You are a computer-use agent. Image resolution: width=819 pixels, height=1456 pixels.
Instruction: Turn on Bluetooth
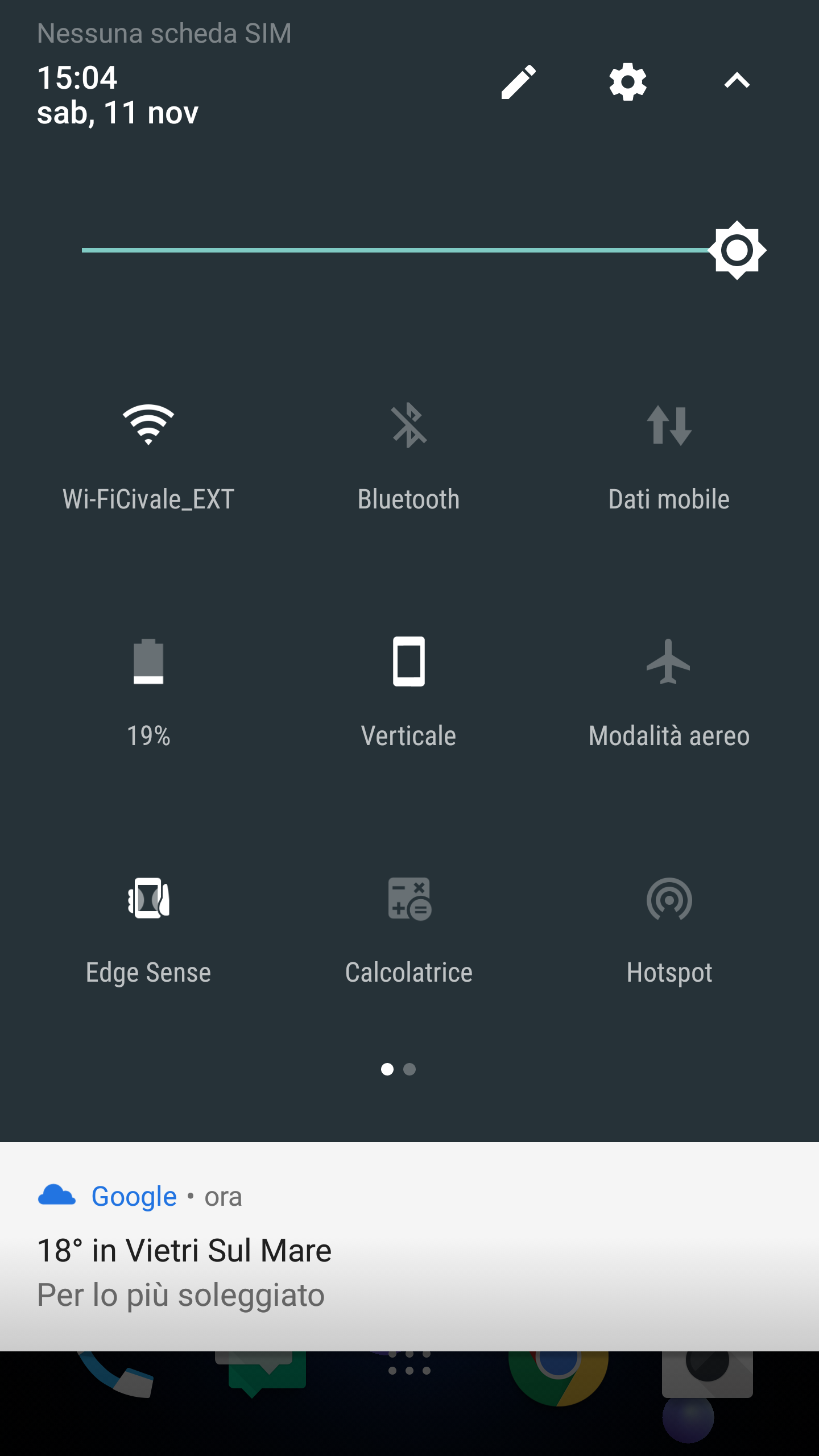click(409, 425)
